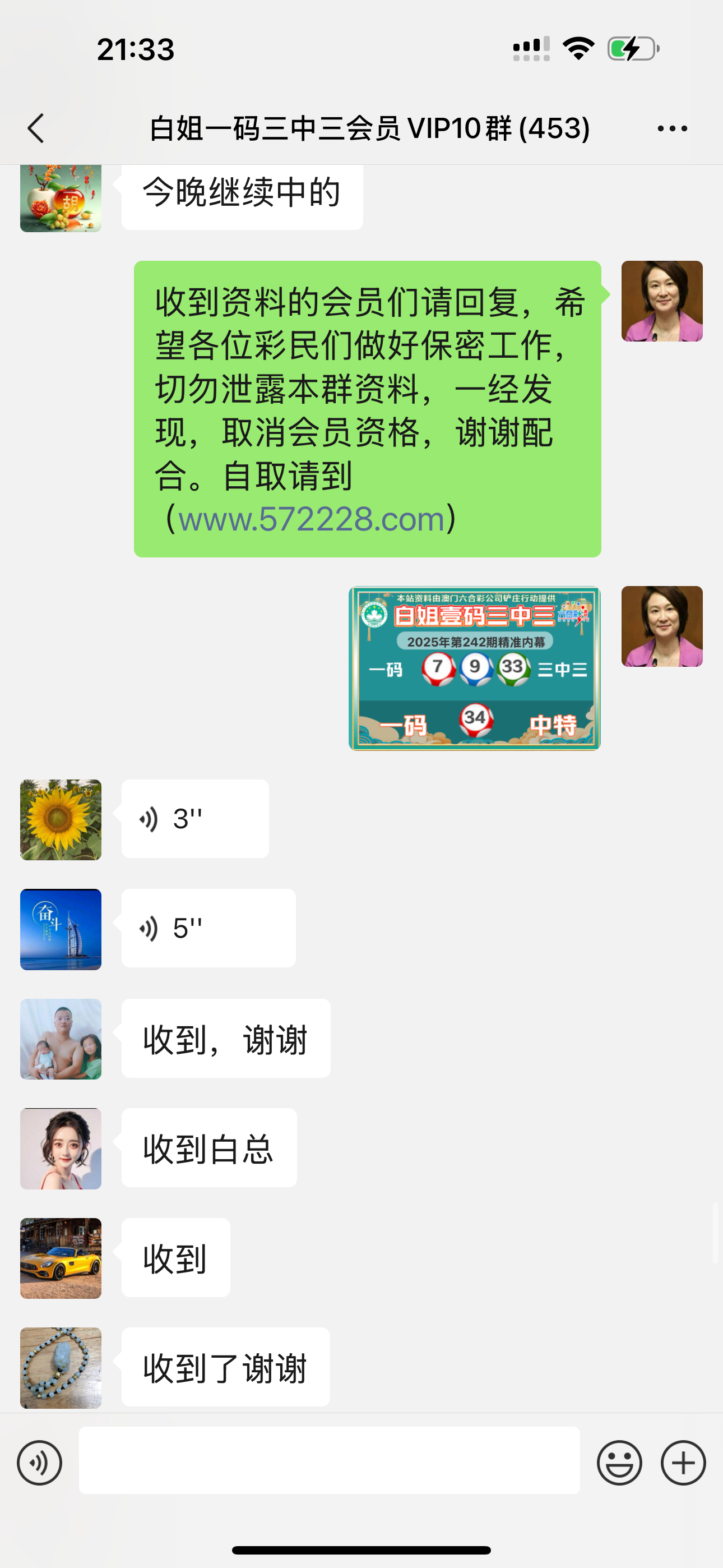Open the profile of the 收到白总 sender
The height and width of the screenshot is (1568, 723).
point(61,1149)
